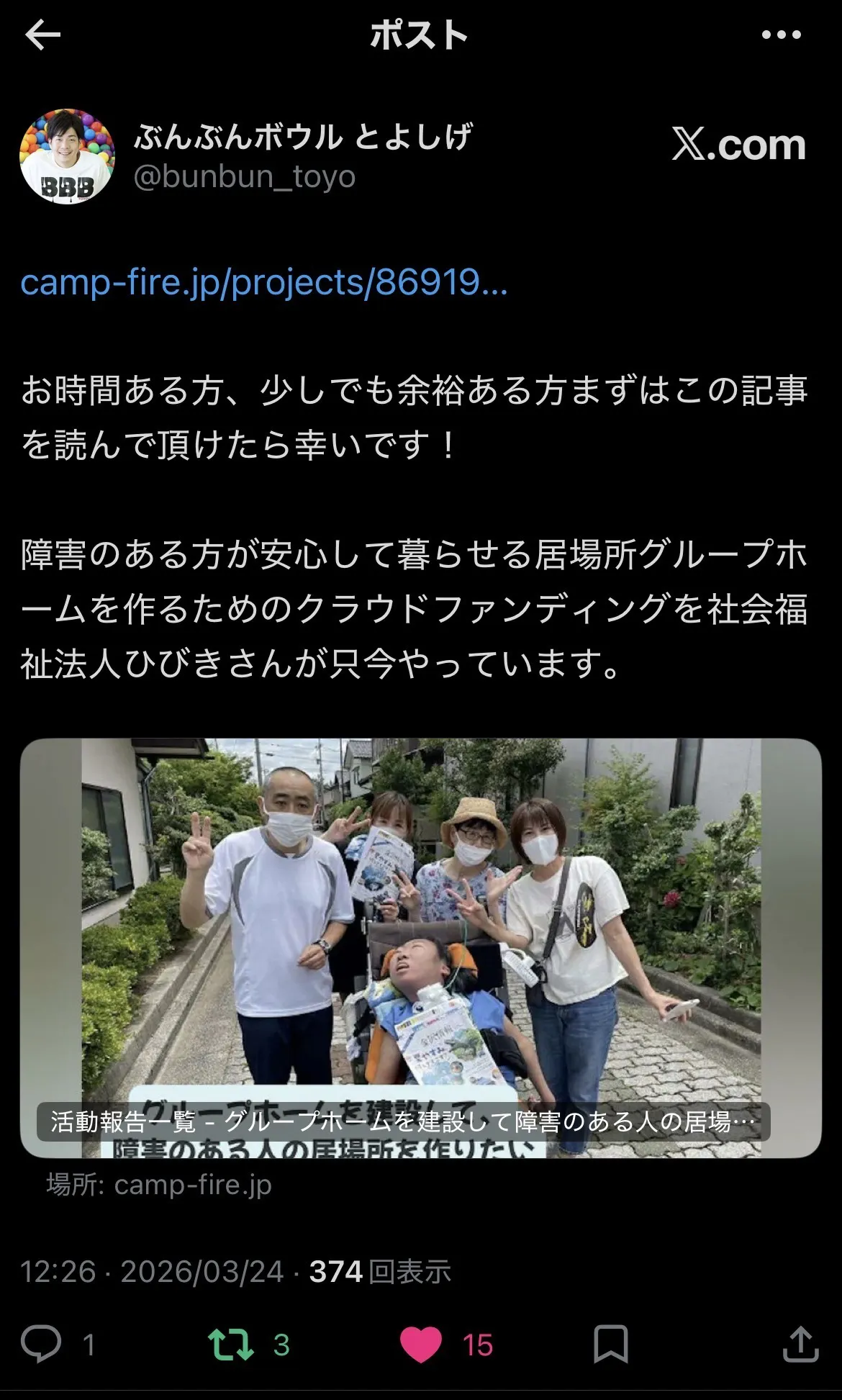Open the @bunbun_toyo account name

tap(245, 176)
